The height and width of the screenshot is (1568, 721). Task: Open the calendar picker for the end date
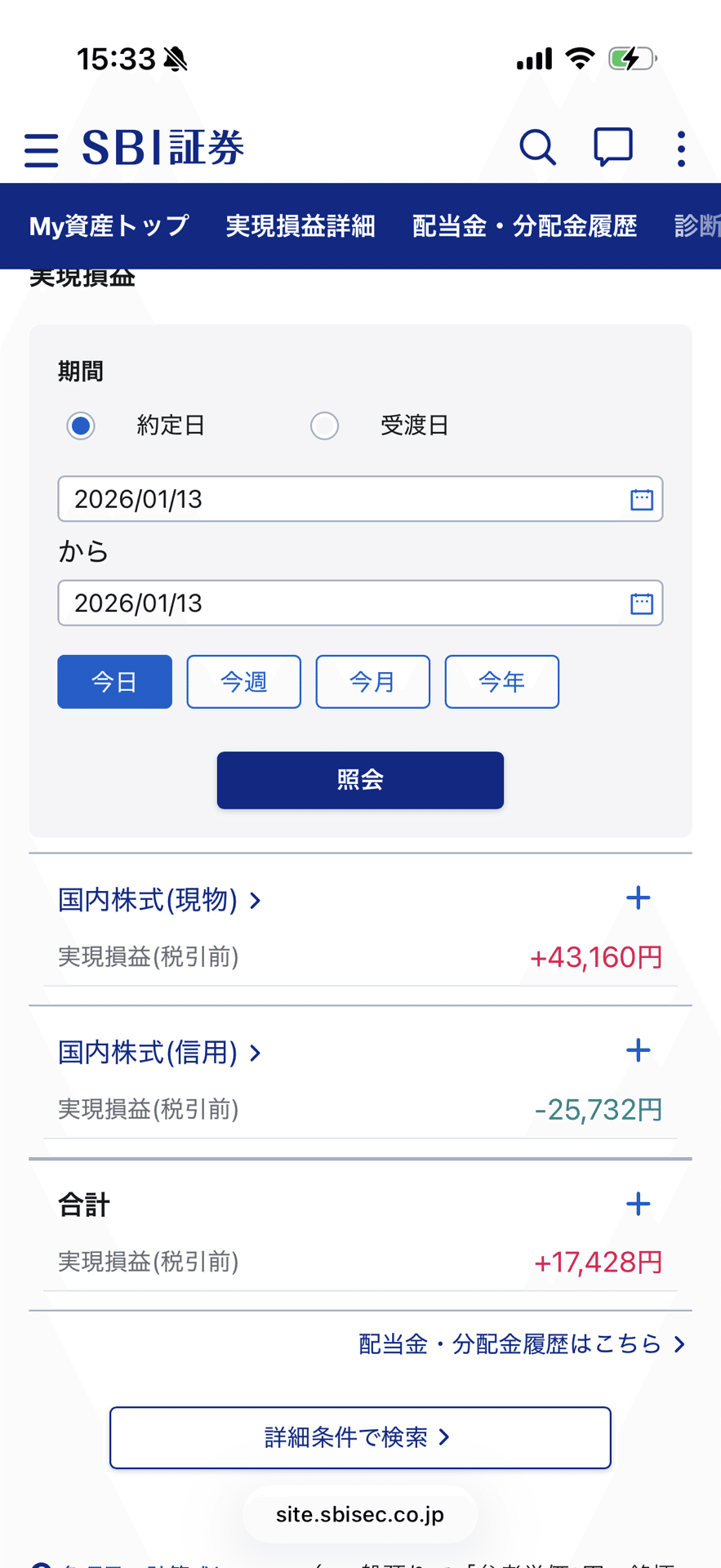642,603
